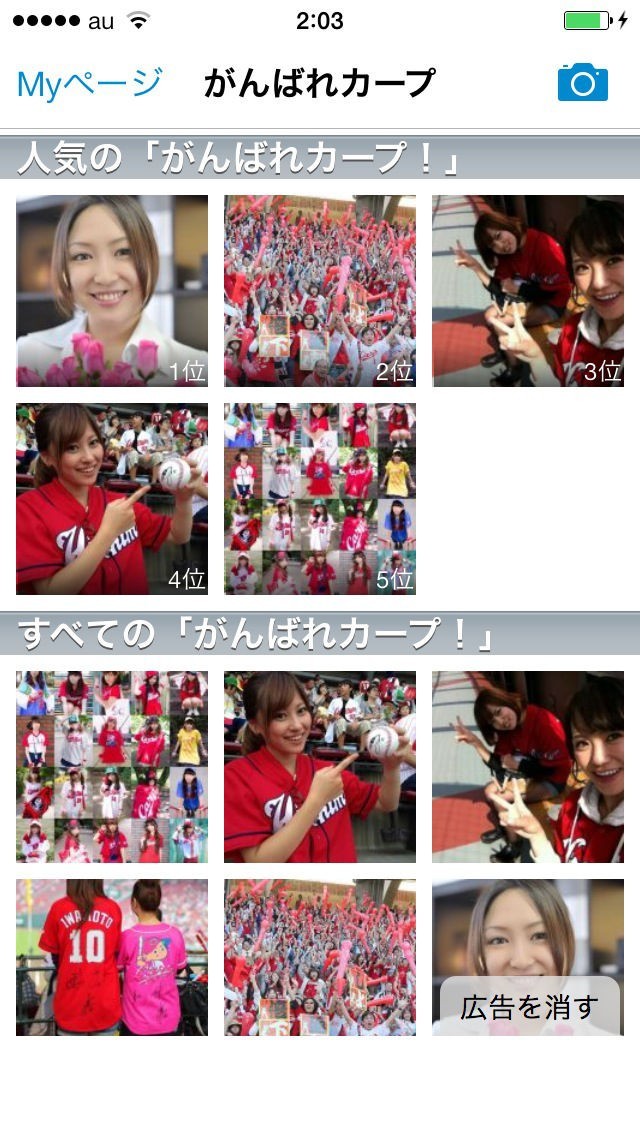This screenshot has width=640, height=1136.
Task: Open the baseball photo in すべての section
Action: [320, 767]
